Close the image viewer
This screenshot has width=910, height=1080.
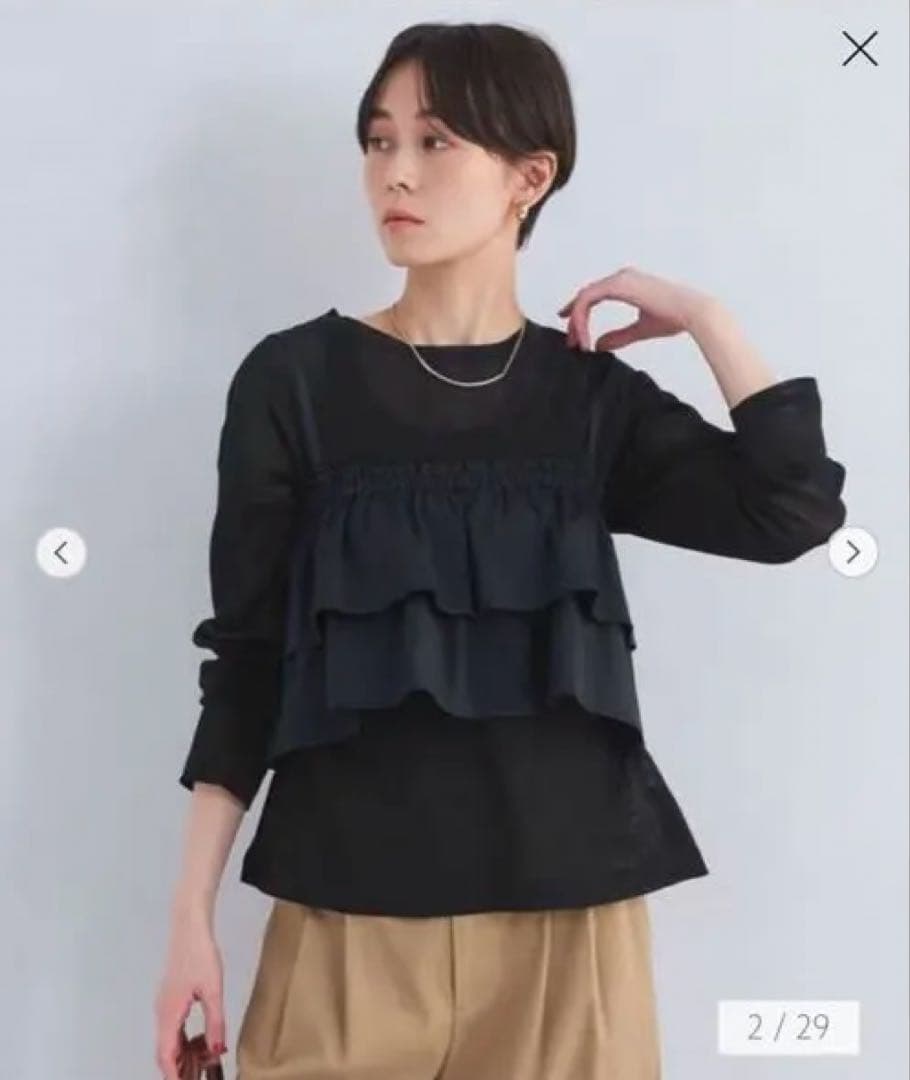pyautogui.click(x=859, y=49)
